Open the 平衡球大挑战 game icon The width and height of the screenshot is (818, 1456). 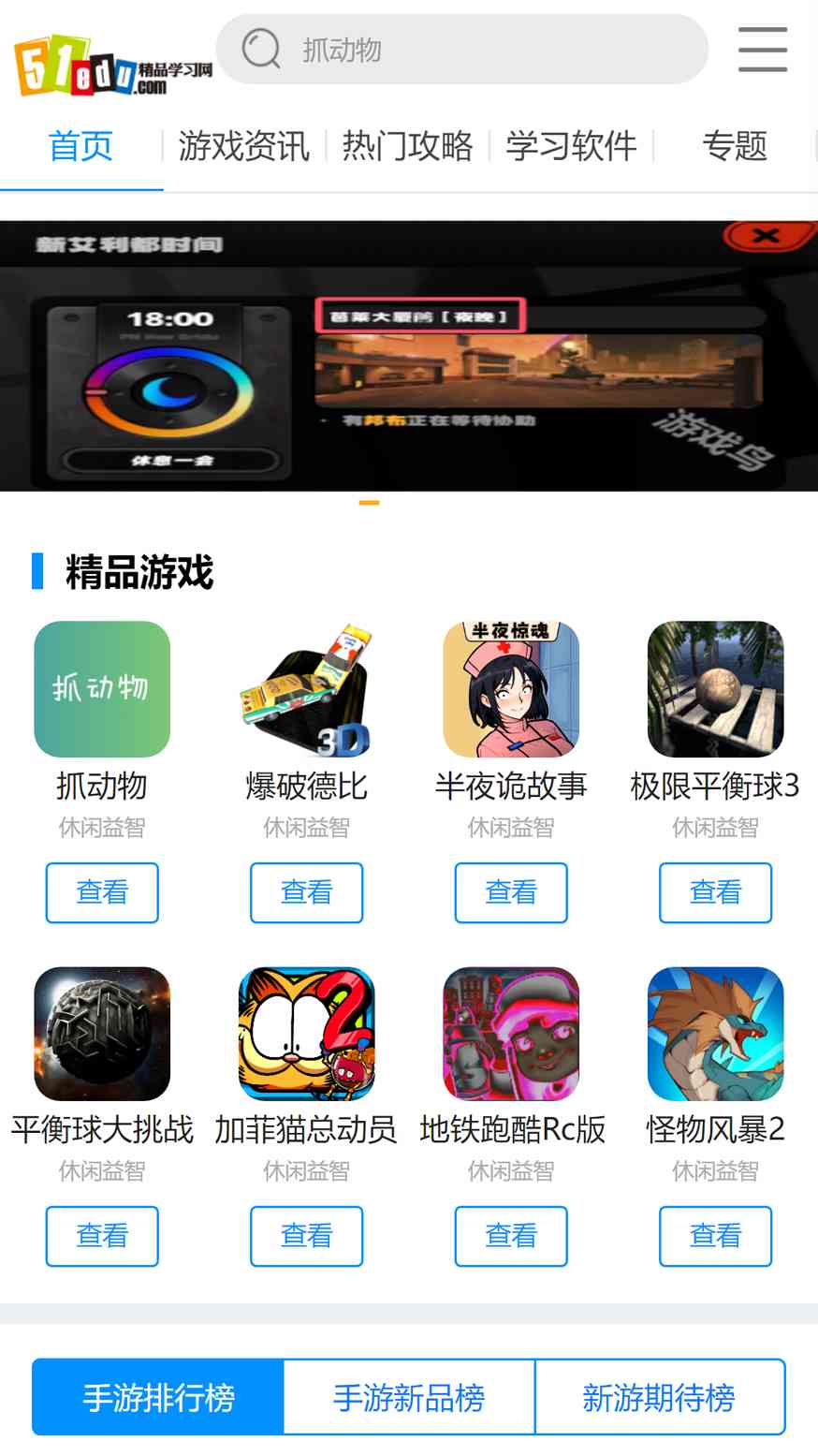click(x=102, y=1034)
